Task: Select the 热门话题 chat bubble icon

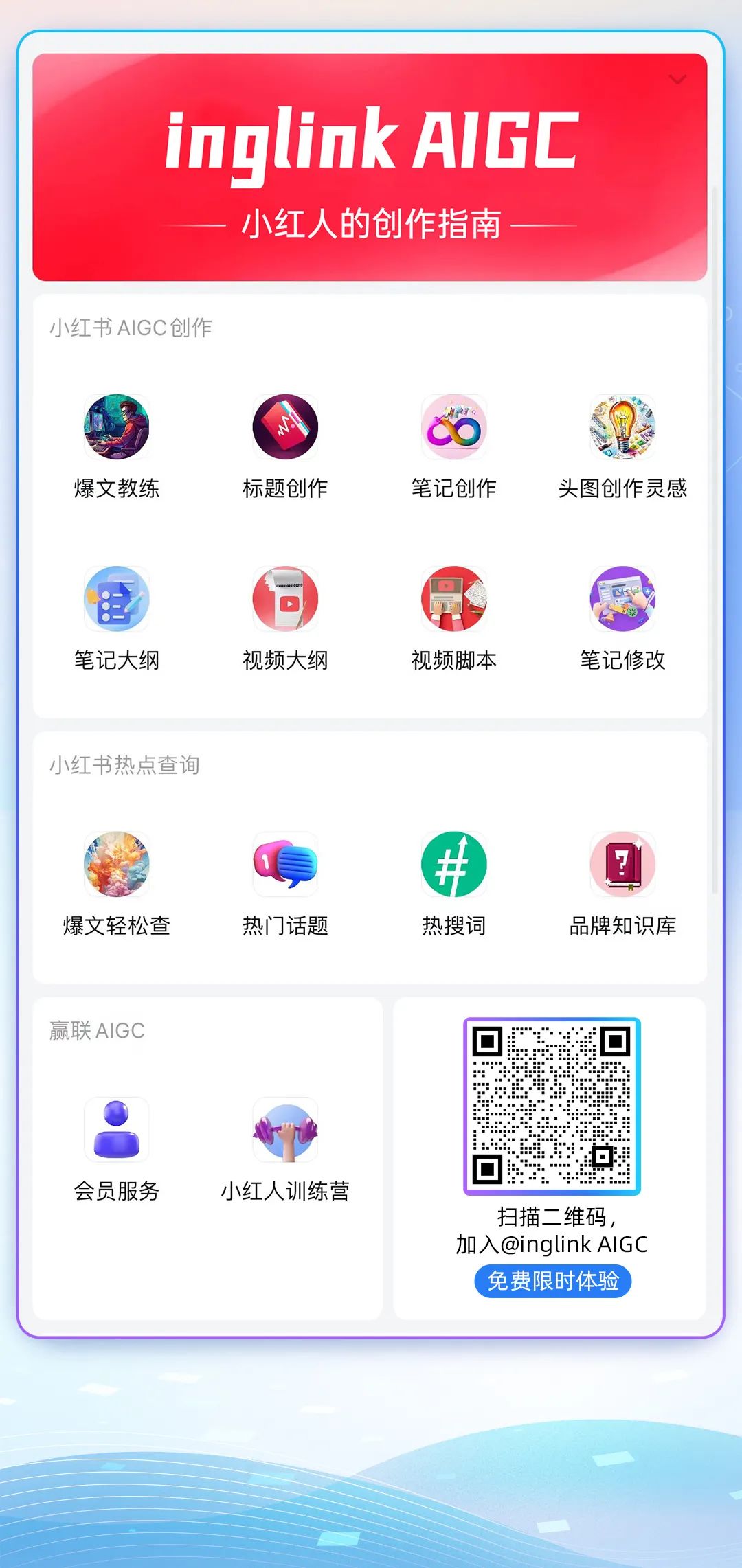Action: tap(285, 864)
